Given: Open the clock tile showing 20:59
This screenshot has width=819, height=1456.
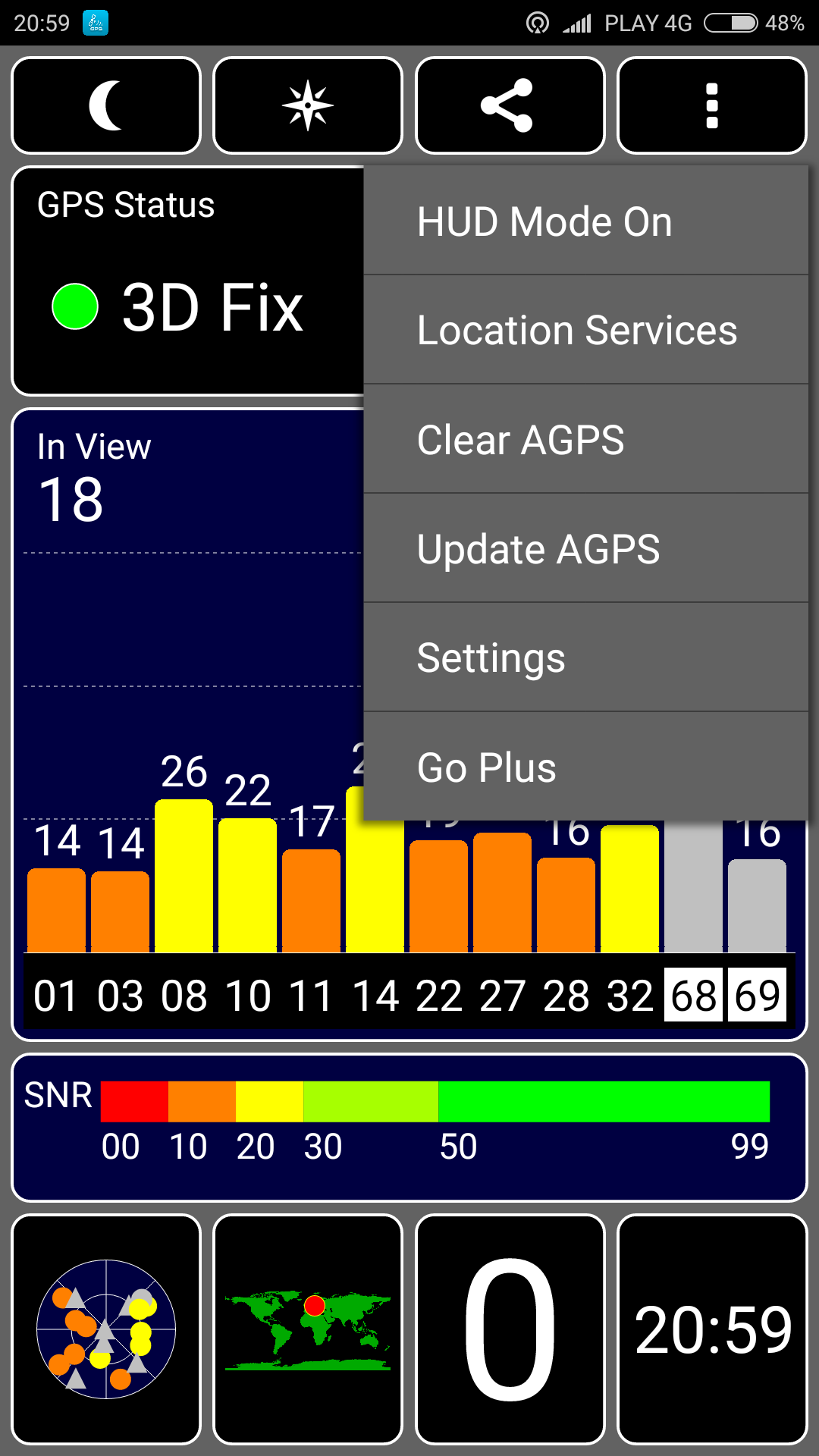Looking at the screenshot, I should tap(711, 1329).
